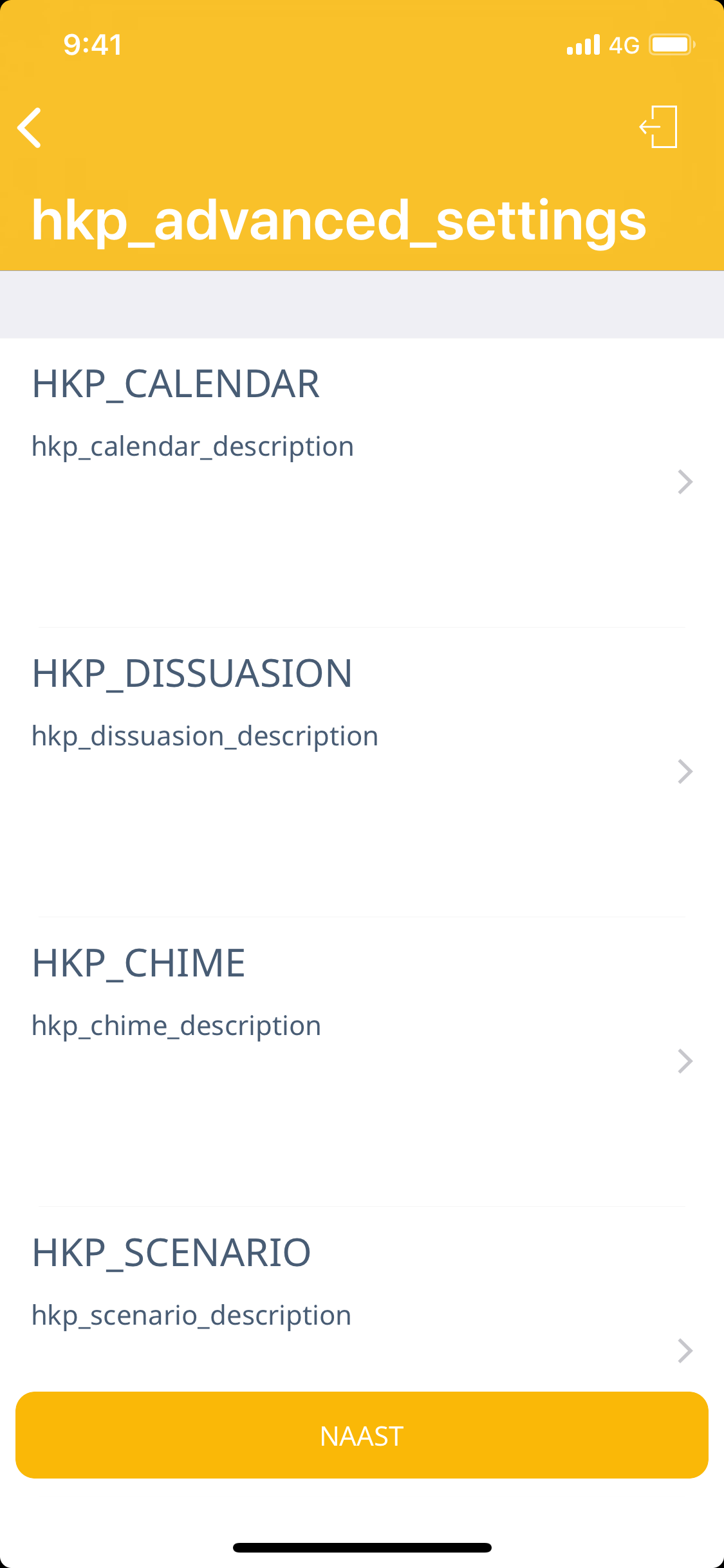The height and width of the screenshot is (1568, 724).
Task: Open the HKP_CALENDAR settings row
Action: (362, 481)
